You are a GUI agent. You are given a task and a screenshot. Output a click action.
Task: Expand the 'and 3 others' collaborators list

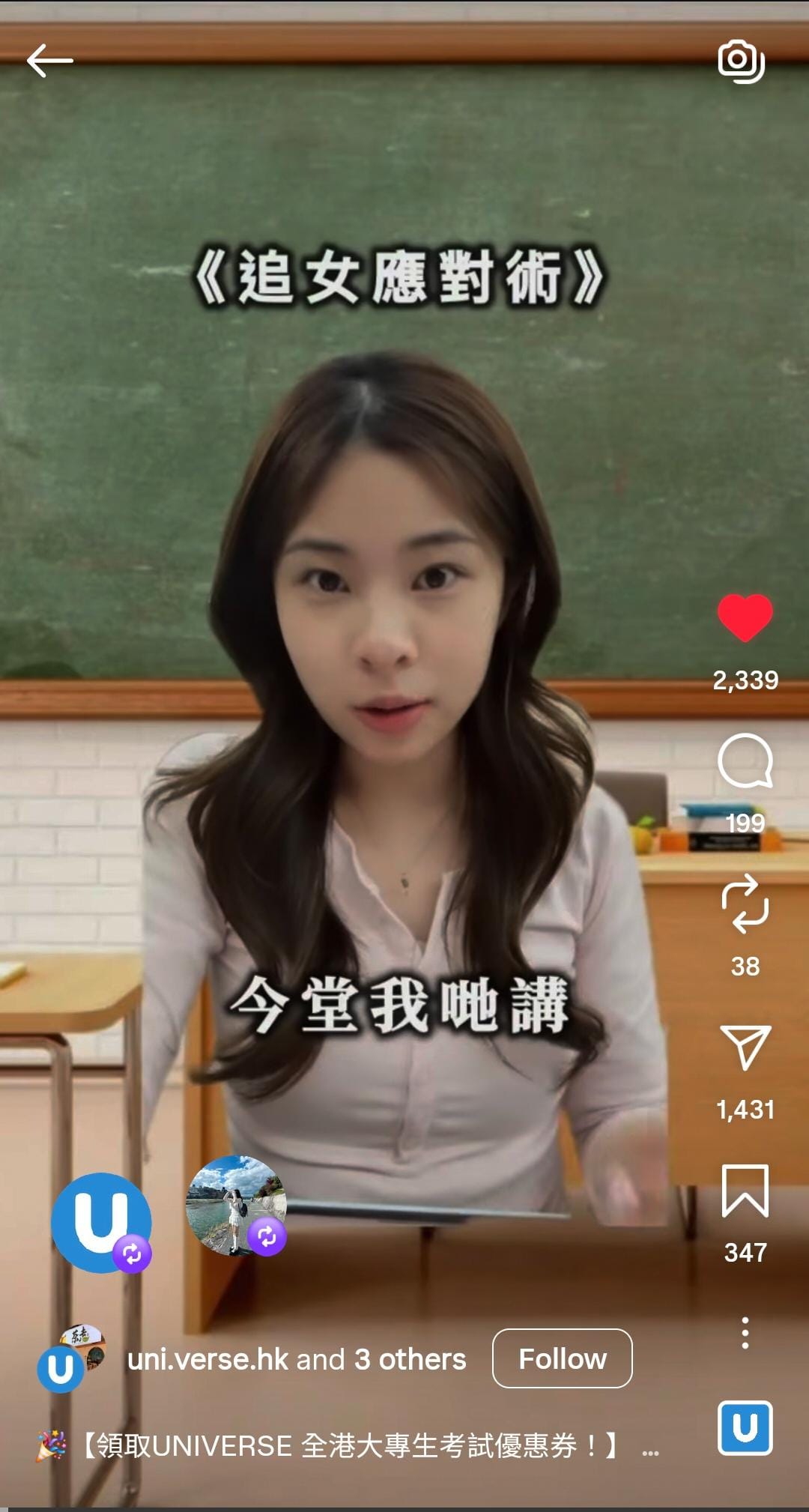click(408, 1359)
